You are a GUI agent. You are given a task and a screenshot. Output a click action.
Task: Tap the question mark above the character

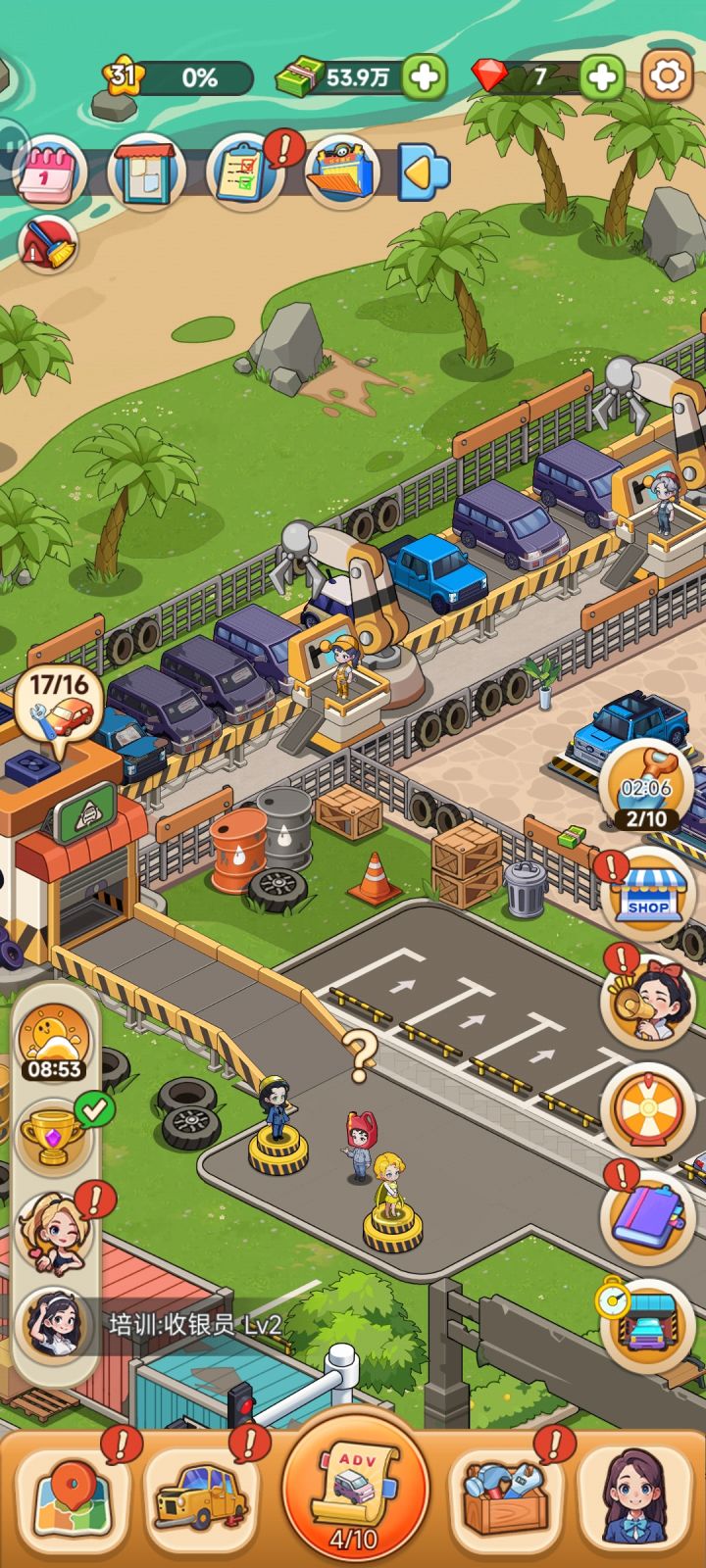(x=363, y=1052)
